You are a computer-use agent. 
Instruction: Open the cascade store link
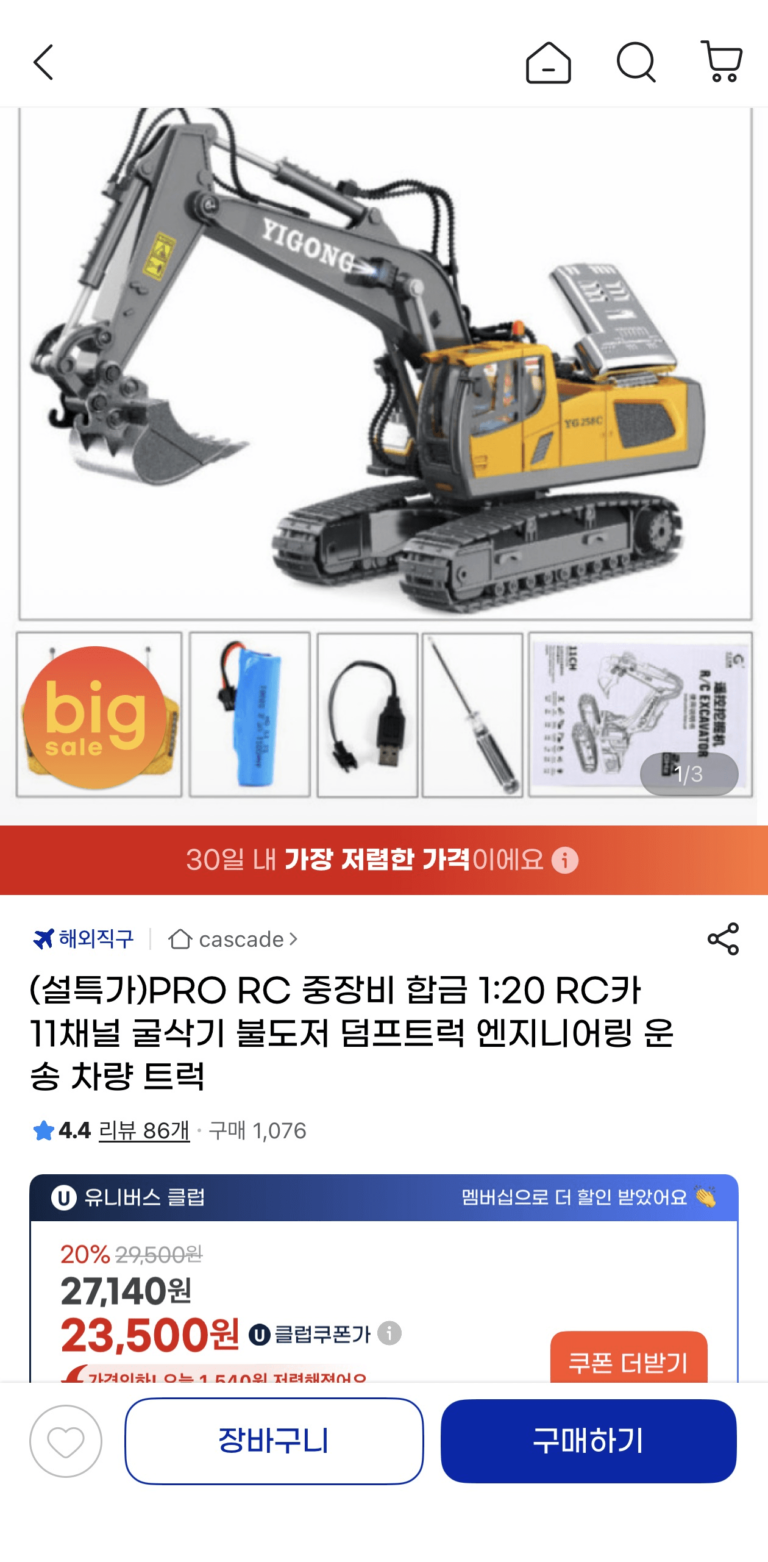[x=234, y=939]
